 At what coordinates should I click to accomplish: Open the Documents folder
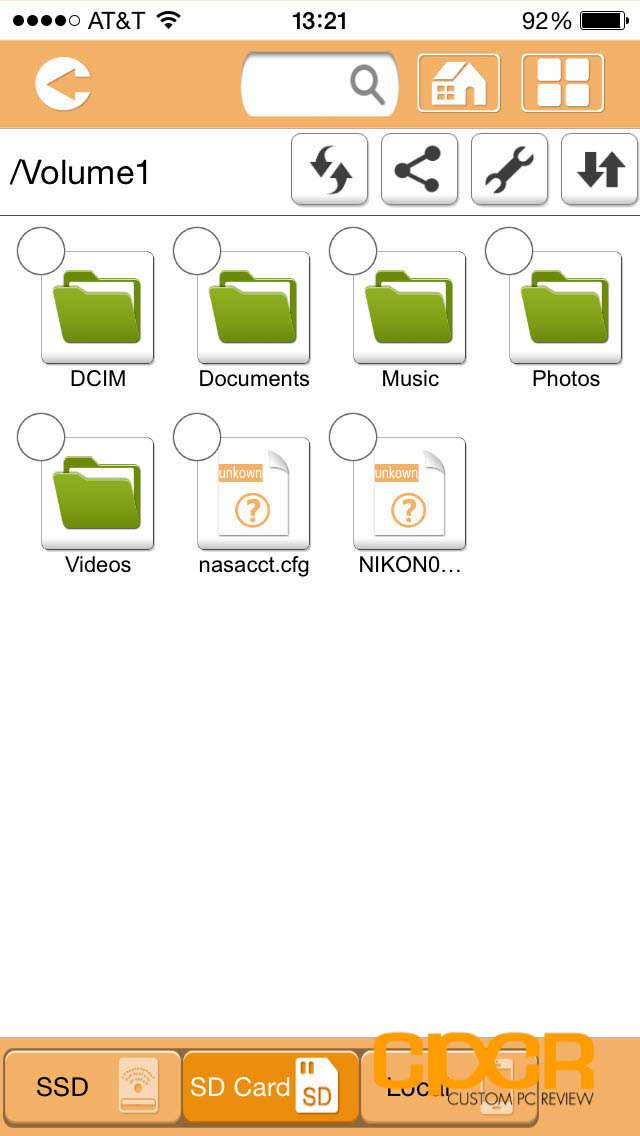(254, 307)
